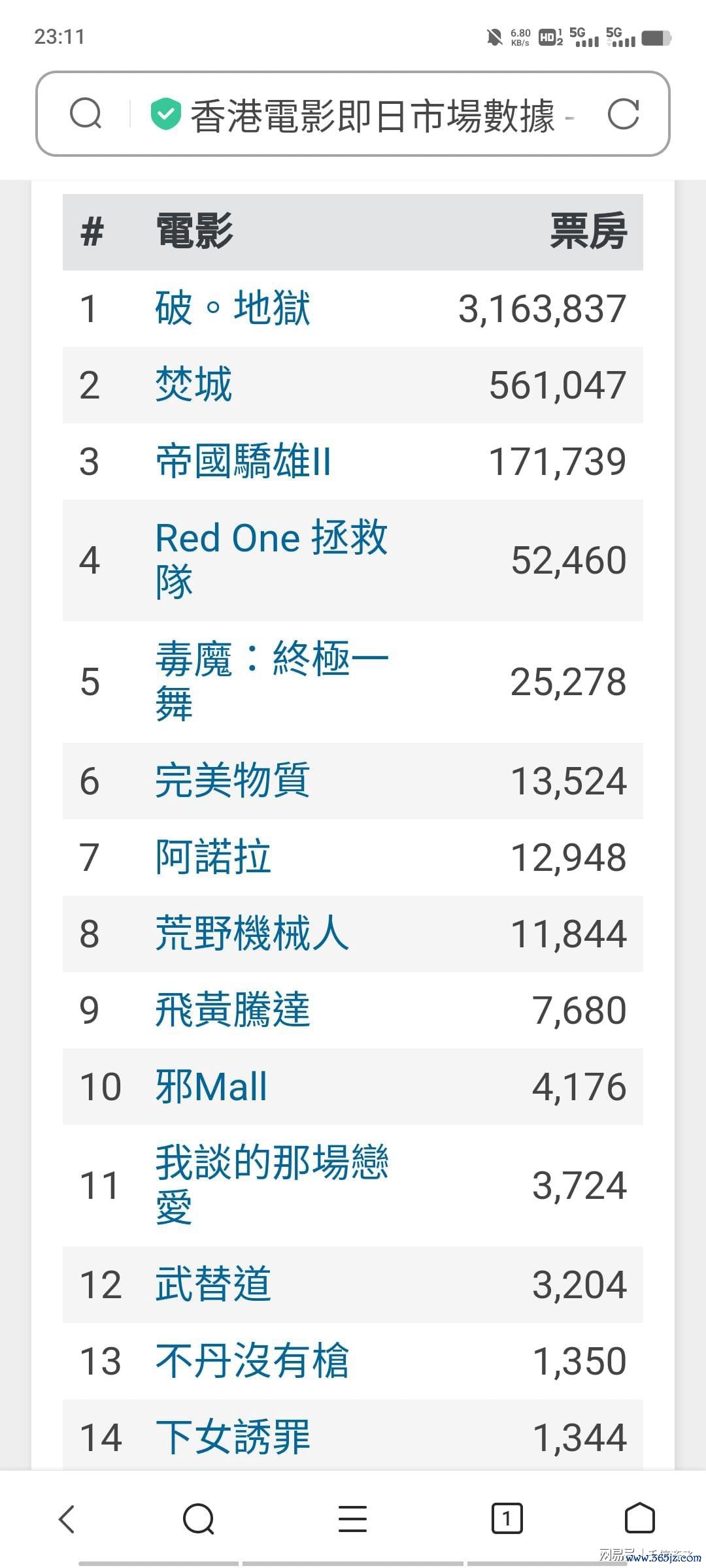The height and width of the screenshot is (1568, 706).
Task: Open the movie link 帝國驕雄II
Action: [244, 461]
